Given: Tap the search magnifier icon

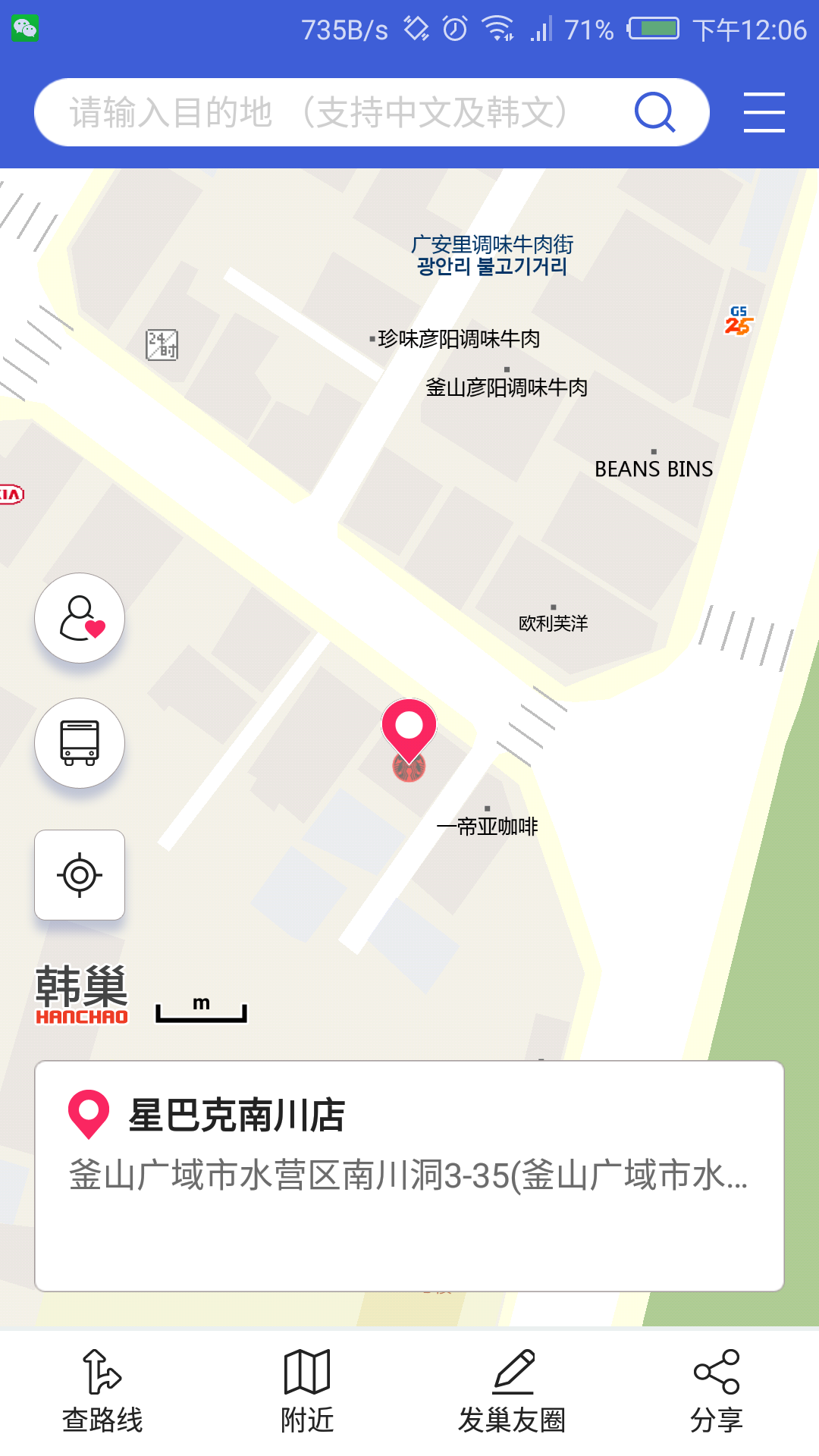Looking at the screenshot, I should pos(654,111).
